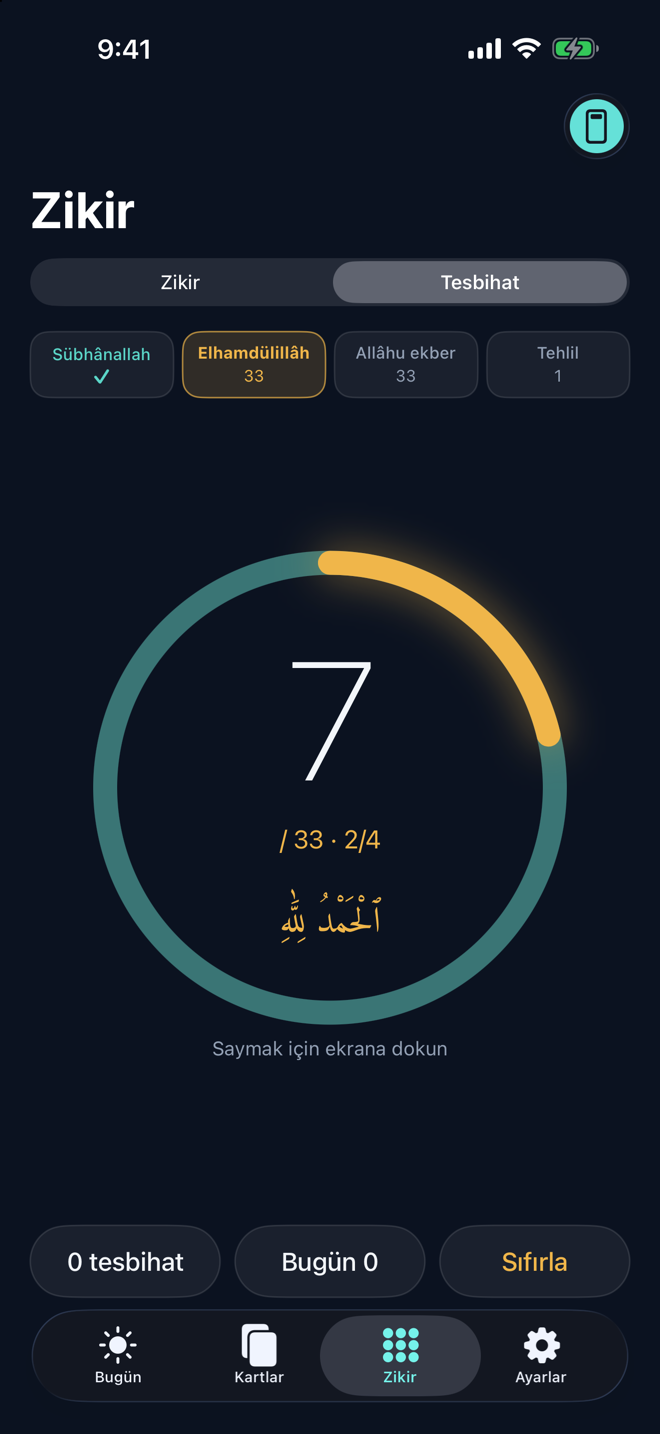Select the Elhamdülillâh chip
Screen dimensions: 660x1434
[254, 365]
